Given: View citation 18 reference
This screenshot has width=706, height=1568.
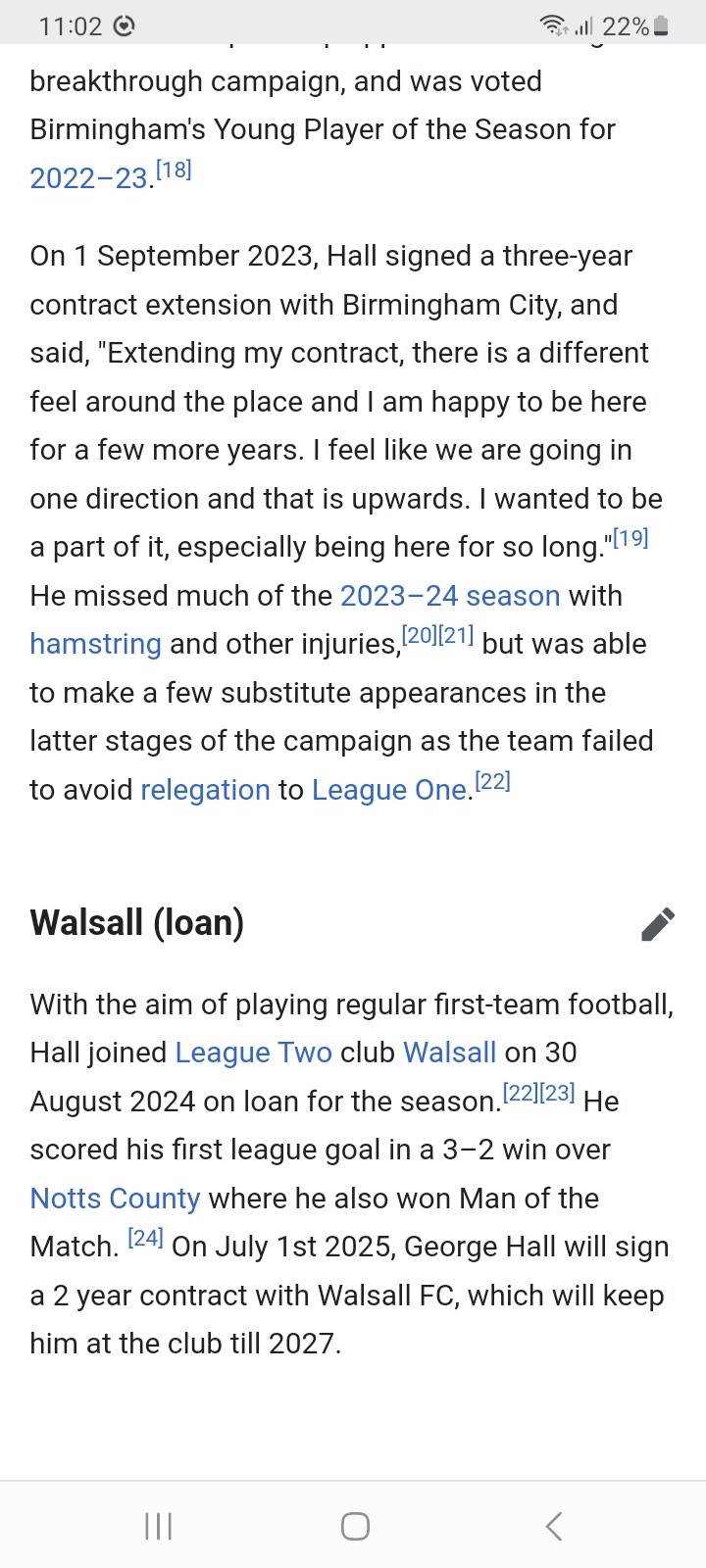Looking at the screenshot, I should [x=174, y=170].
